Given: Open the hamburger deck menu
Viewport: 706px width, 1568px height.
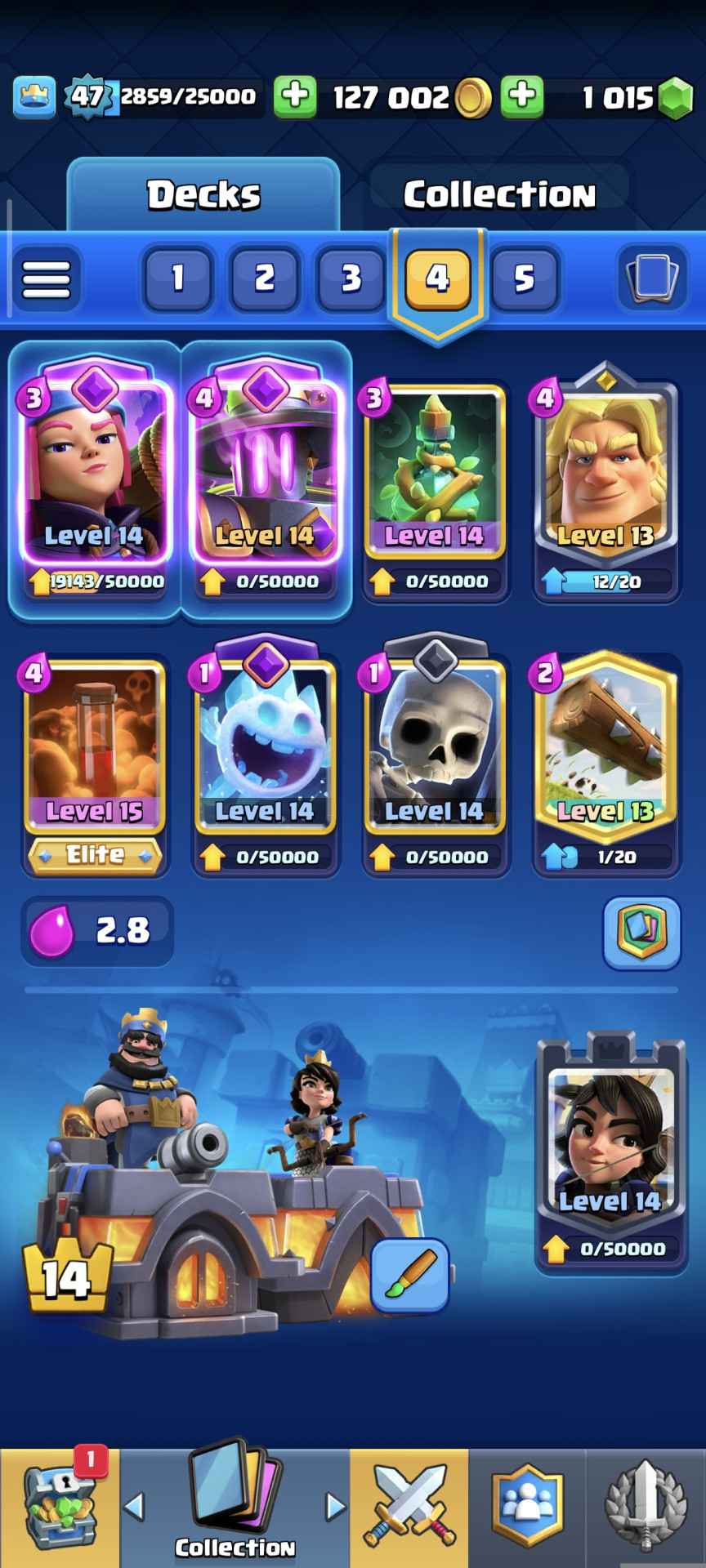Looking at the screenshot, I should pyautogui.click(x=47, y=279).
